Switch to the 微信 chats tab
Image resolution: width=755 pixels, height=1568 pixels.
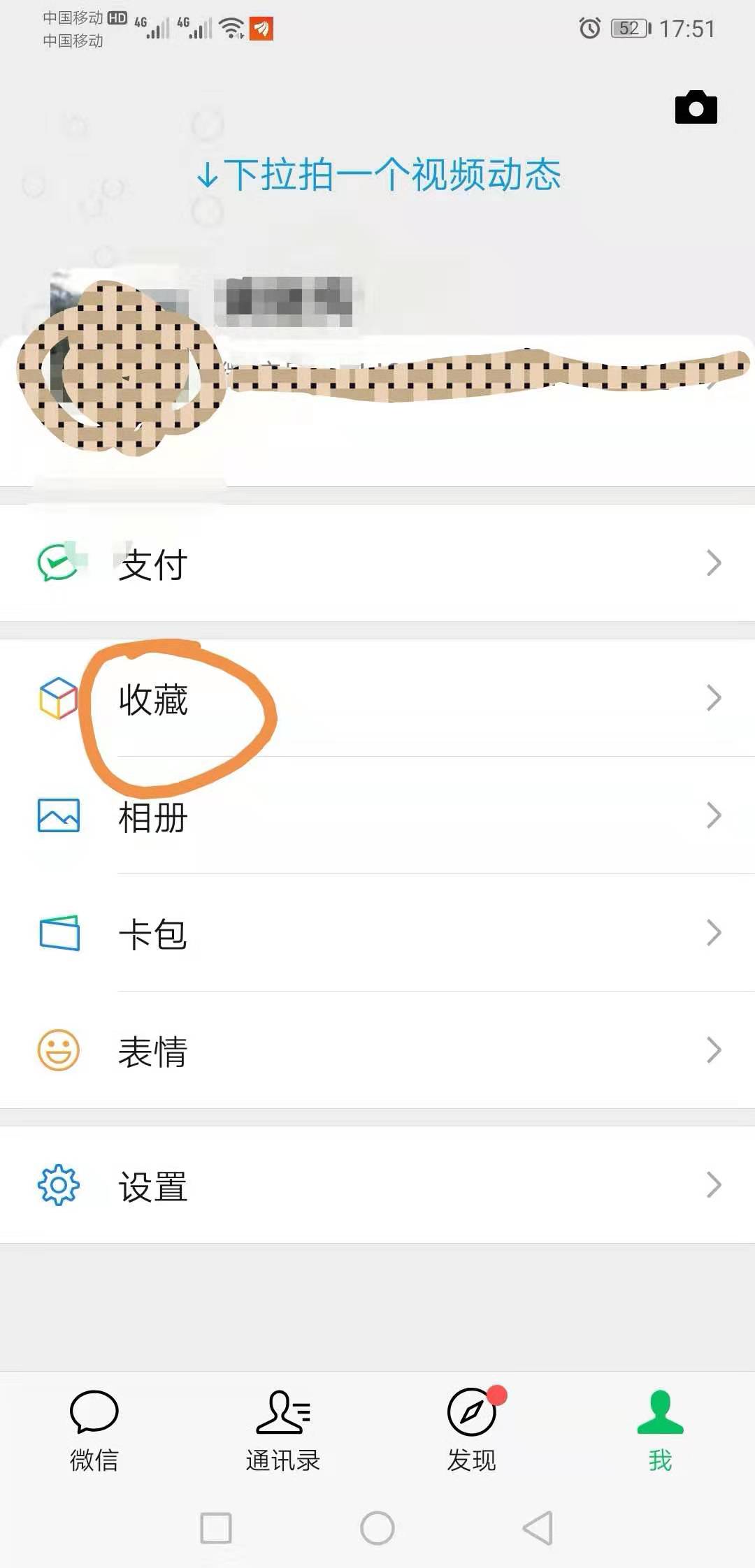[x=94, y=1430]
